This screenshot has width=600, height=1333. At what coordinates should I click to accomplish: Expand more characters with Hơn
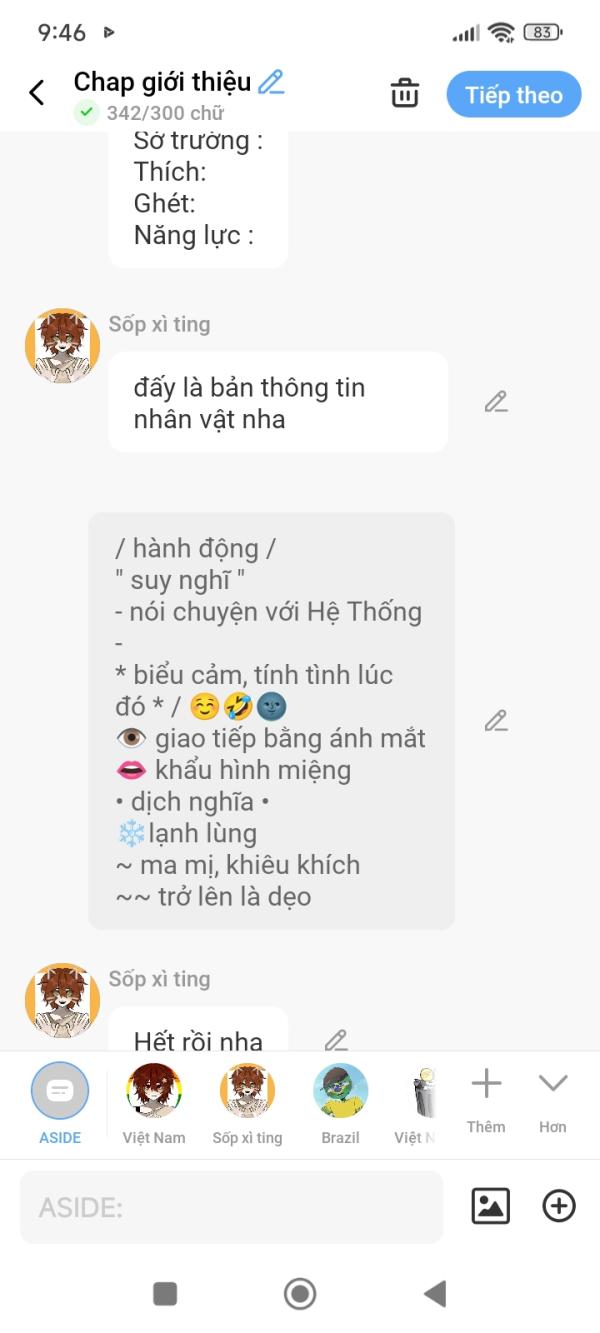[553, 1100]
